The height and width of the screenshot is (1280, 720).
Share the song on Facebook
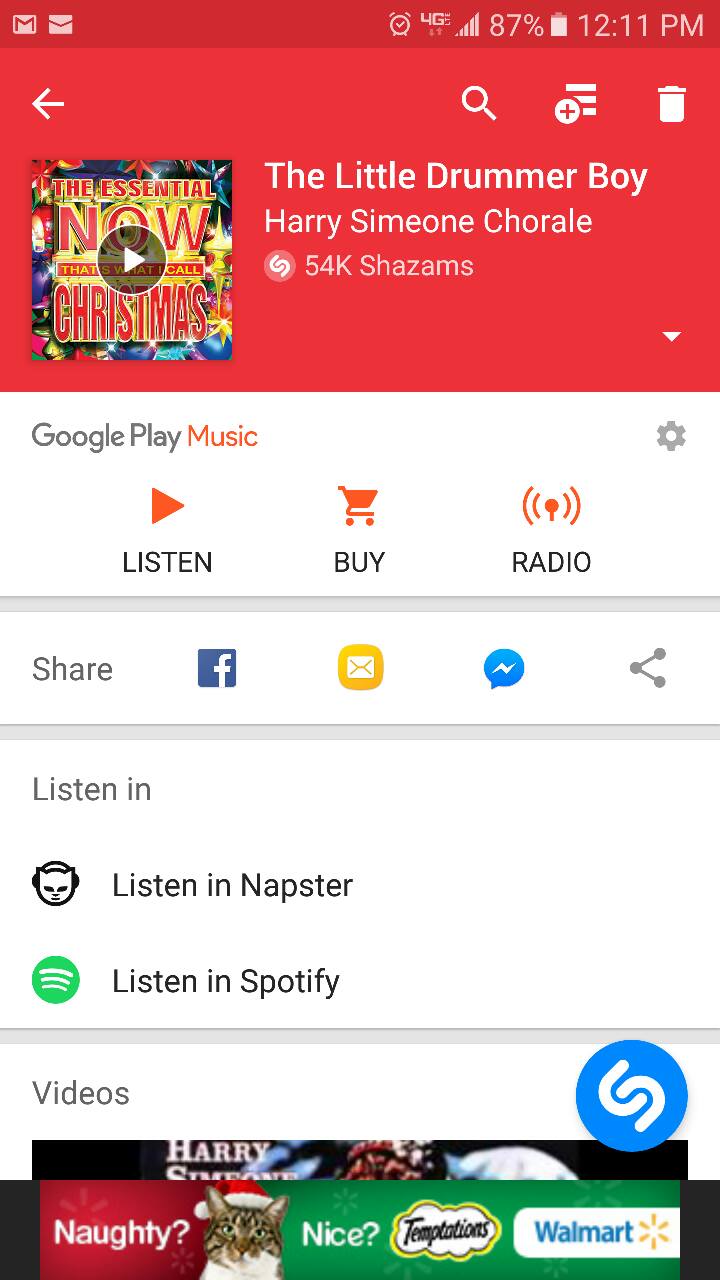pos(217,668)
